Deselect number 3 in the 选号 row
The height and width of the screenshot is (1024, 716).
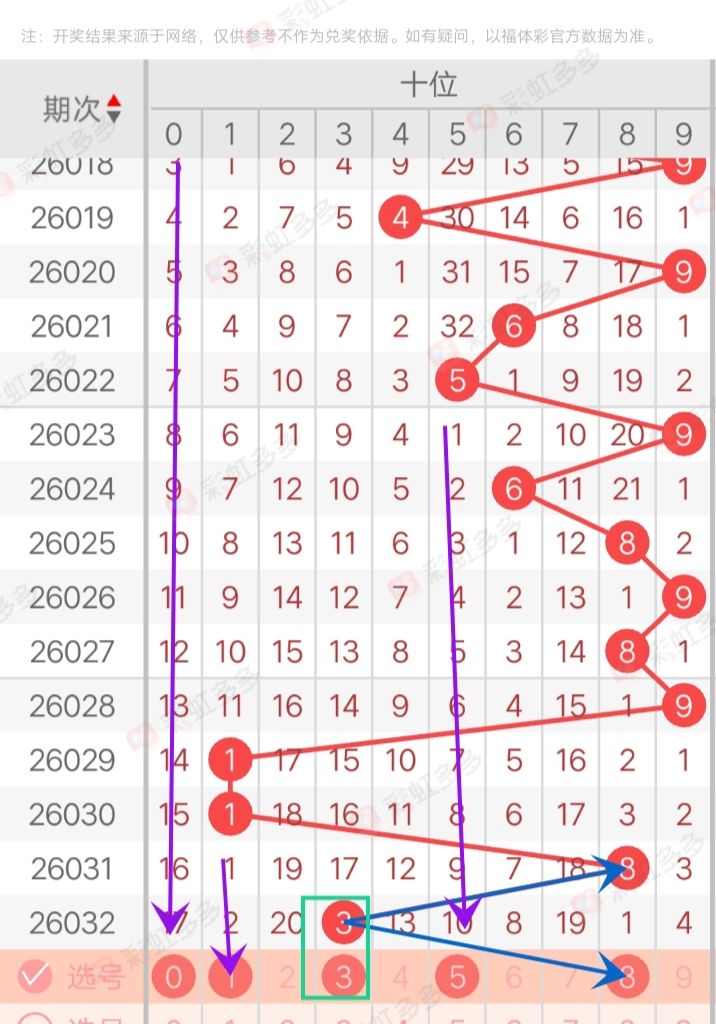point(344,977)
